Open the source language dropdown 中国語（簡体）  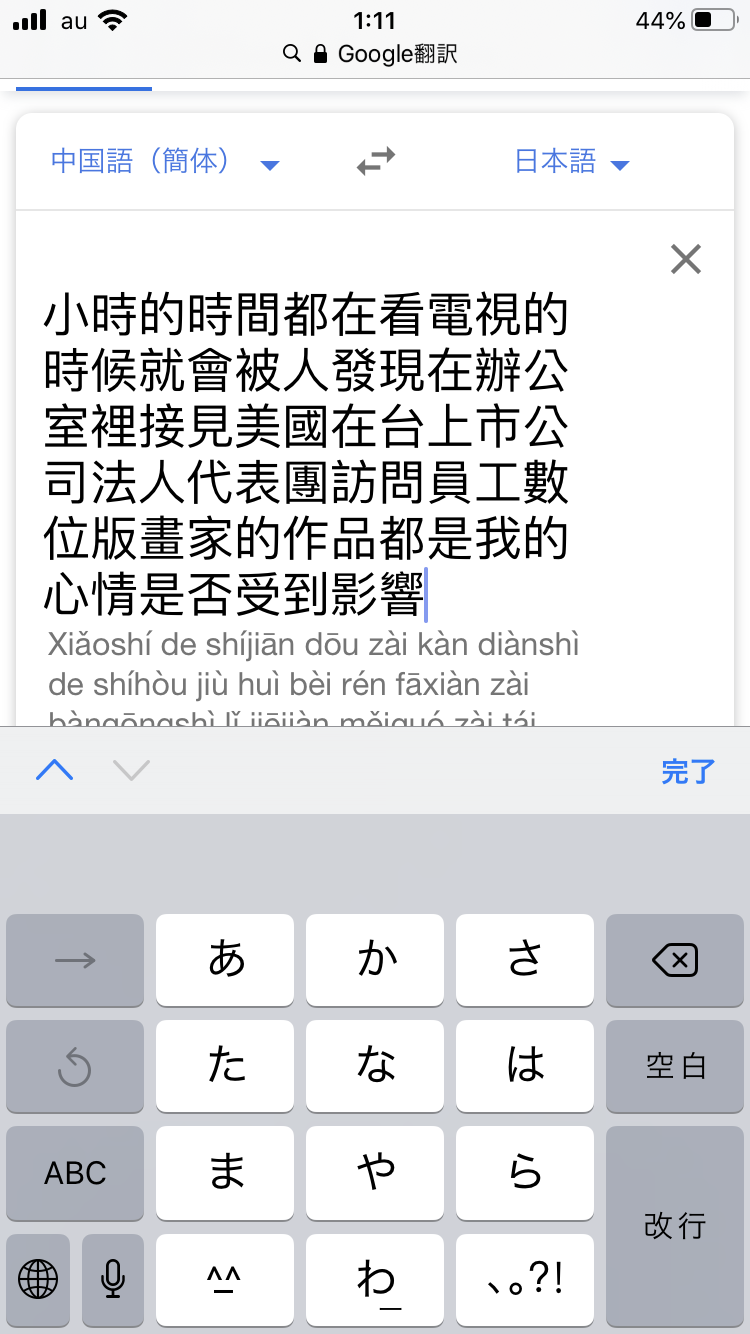coord(165,161)
